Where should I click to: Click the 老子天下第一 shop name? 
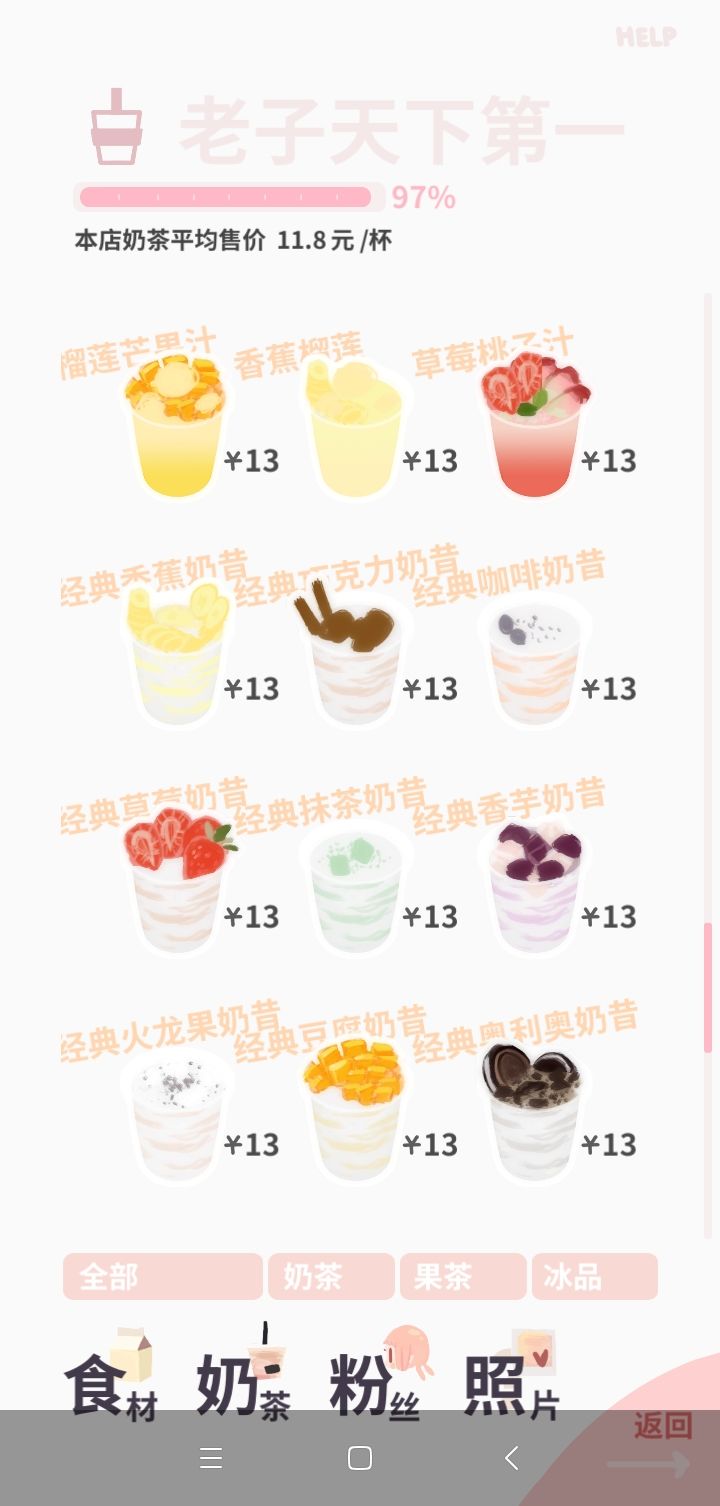tap(400, 130)
